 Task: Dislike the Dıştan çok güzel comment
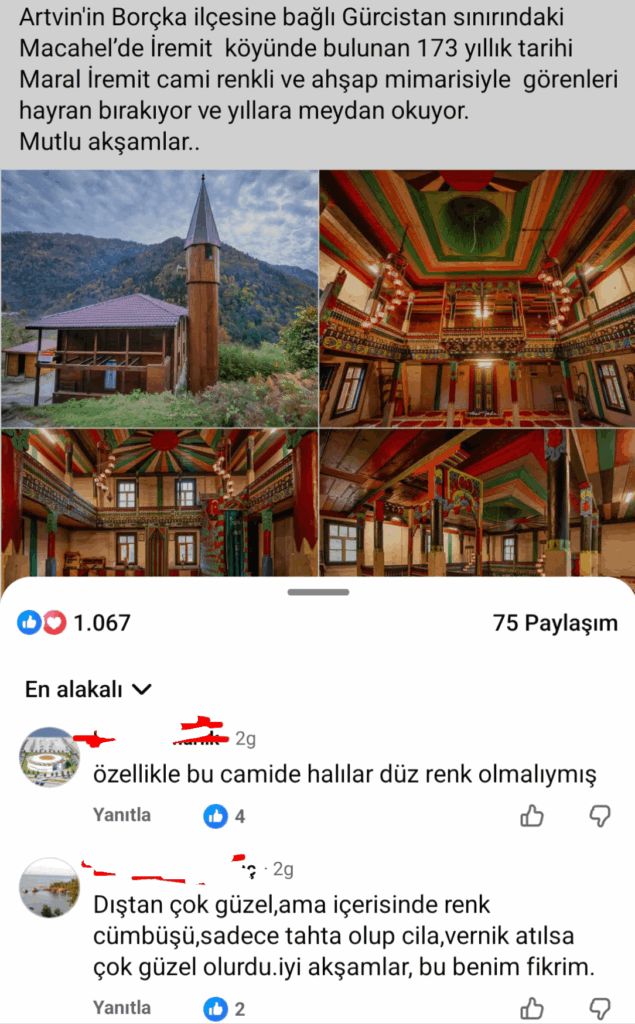click(x=599, y=1008)
